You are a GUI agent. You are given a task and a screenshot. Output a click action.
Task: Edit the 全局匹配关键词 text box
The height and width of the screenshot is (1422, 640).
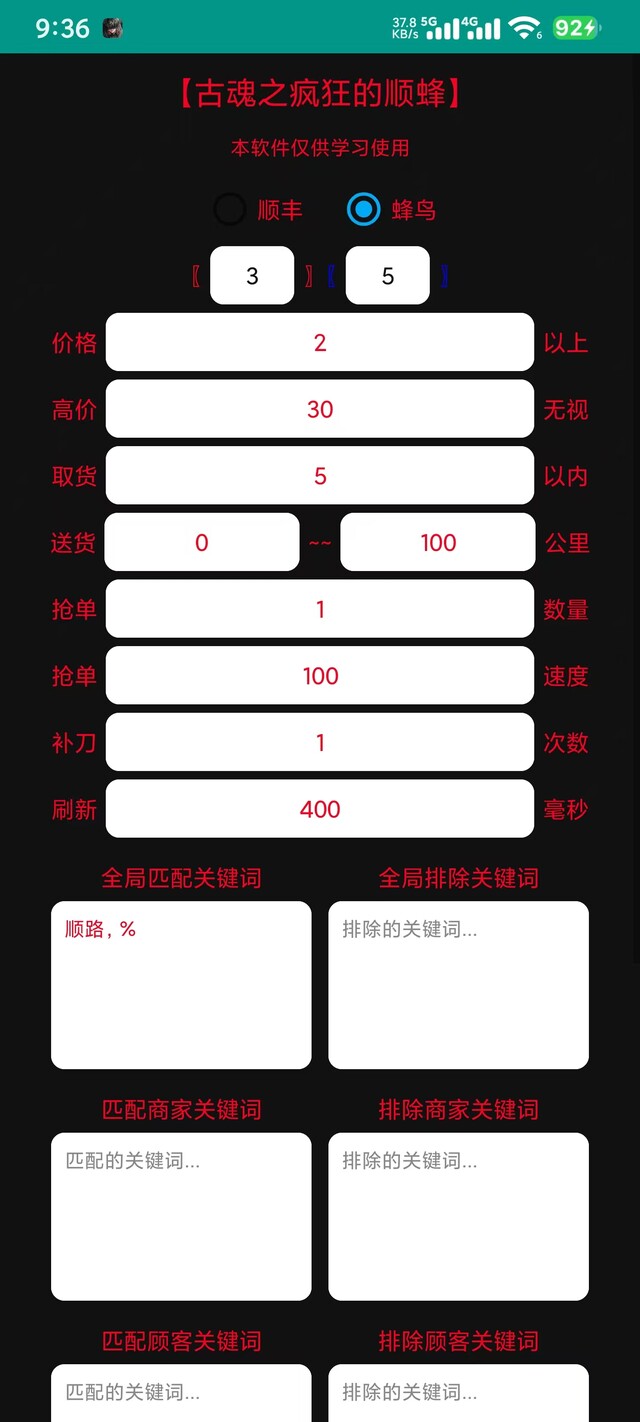click(x=181, y=985)
